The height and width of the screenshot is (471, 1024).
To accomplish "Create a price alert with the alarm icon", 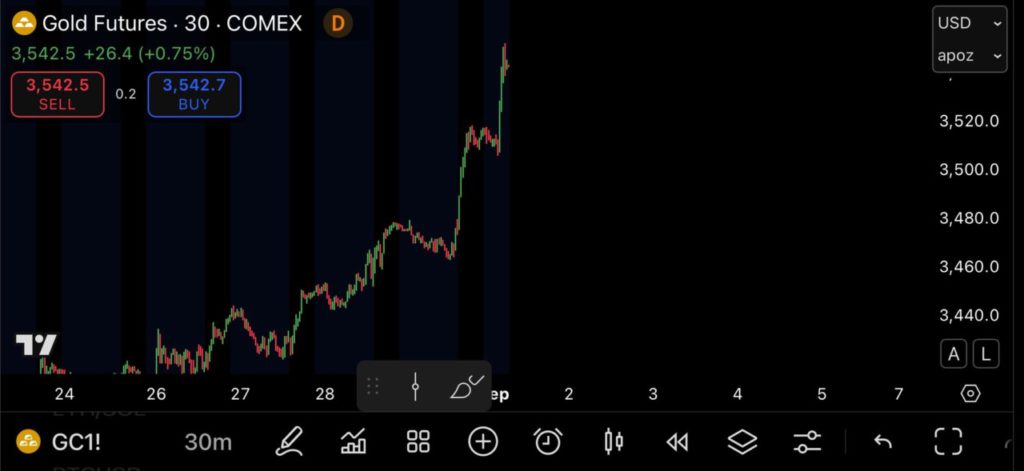I will (547, 441).
